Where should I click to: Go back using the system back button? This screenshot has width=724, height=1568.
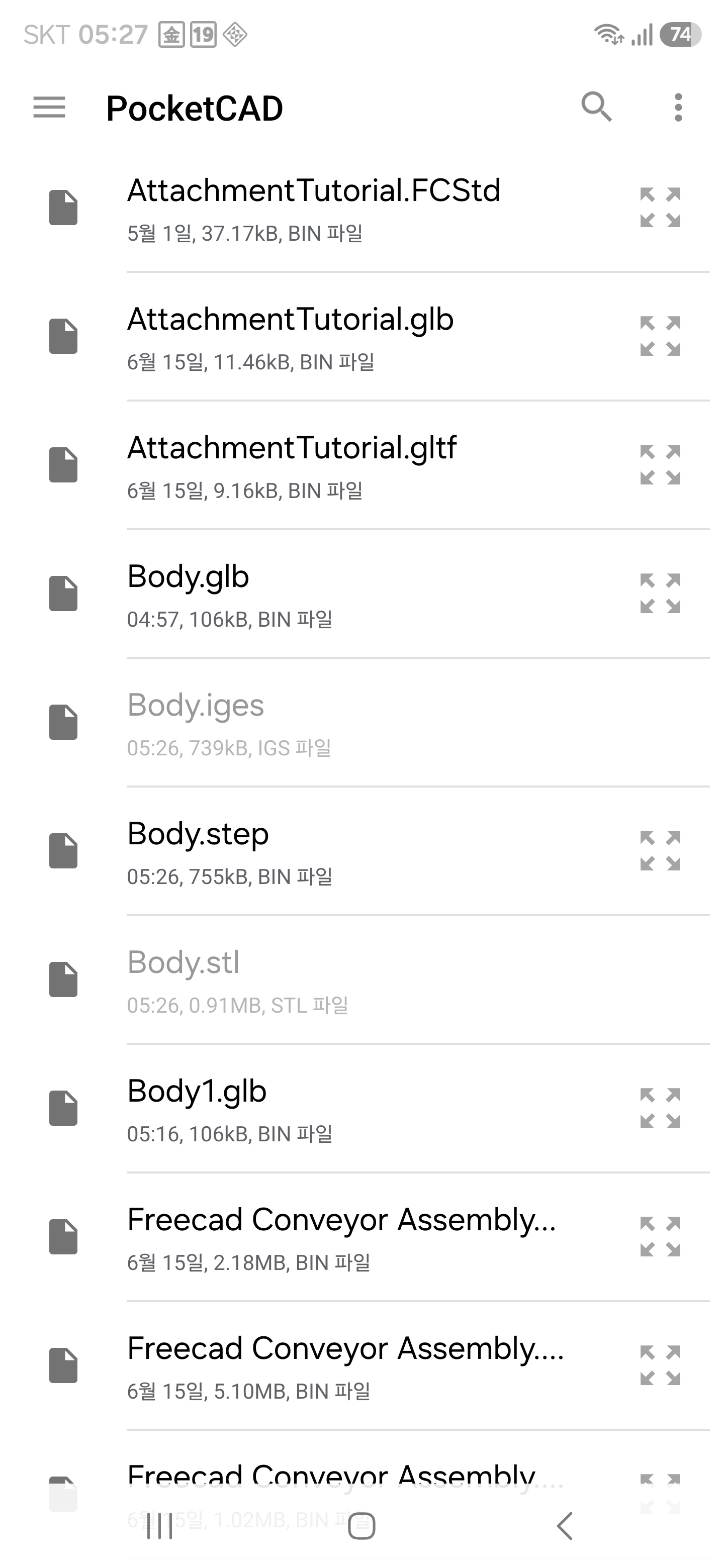[565, 1526]
